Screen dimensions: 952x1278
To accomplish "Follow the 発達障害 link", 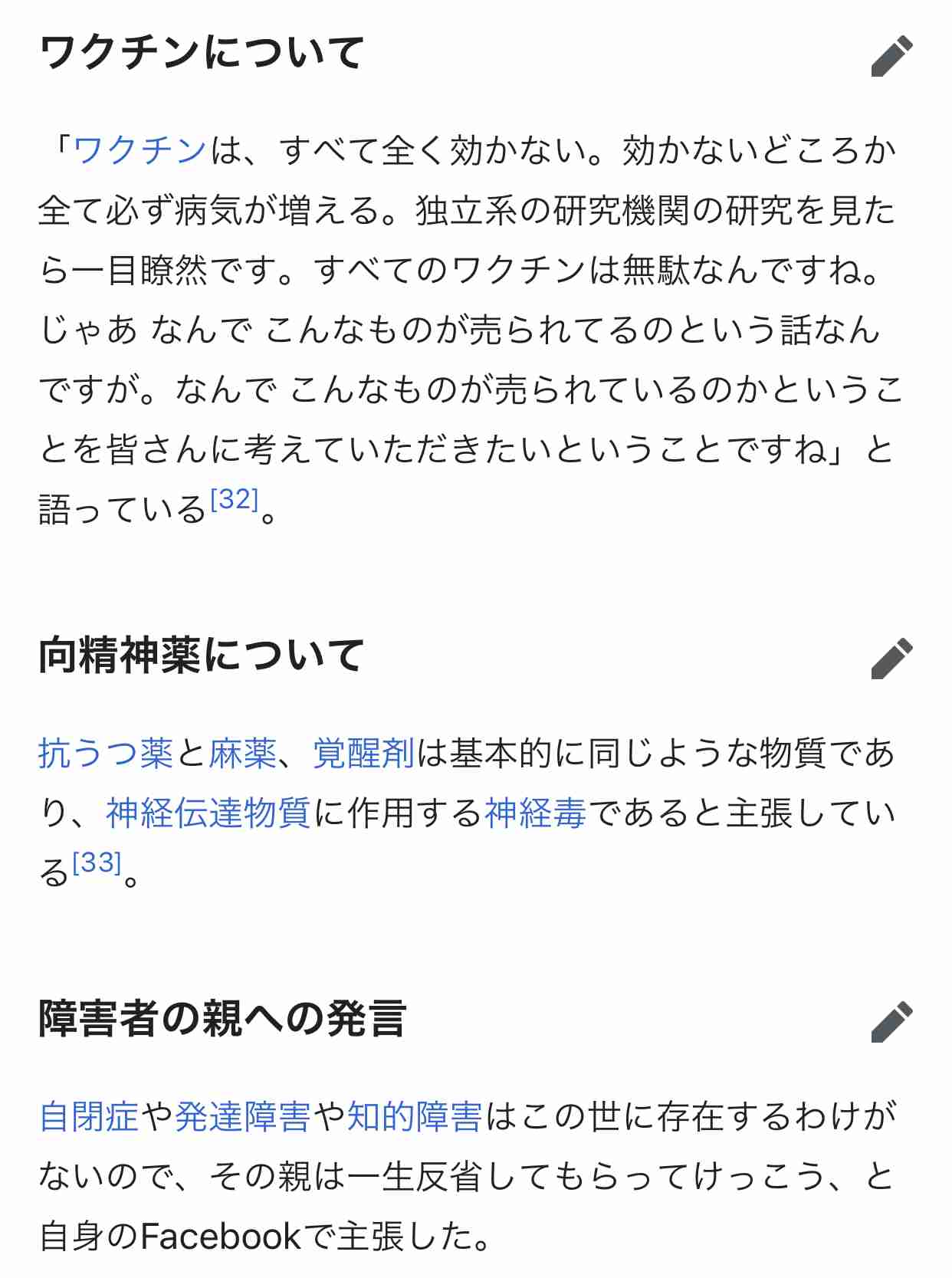I will [x=242, y=1117].
